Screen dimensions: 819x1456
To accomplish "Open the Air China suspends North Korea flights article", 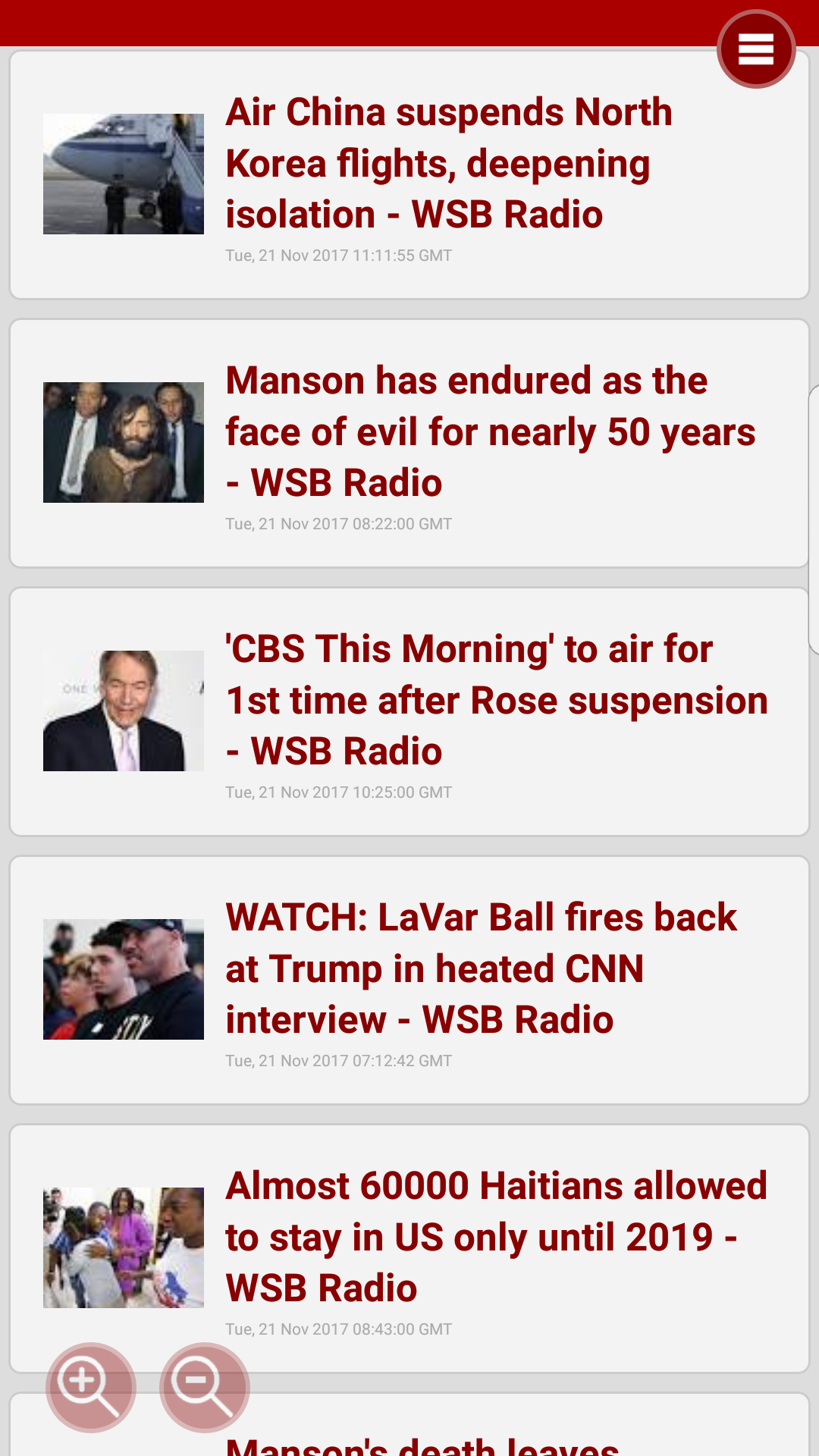I will [449, 162].
